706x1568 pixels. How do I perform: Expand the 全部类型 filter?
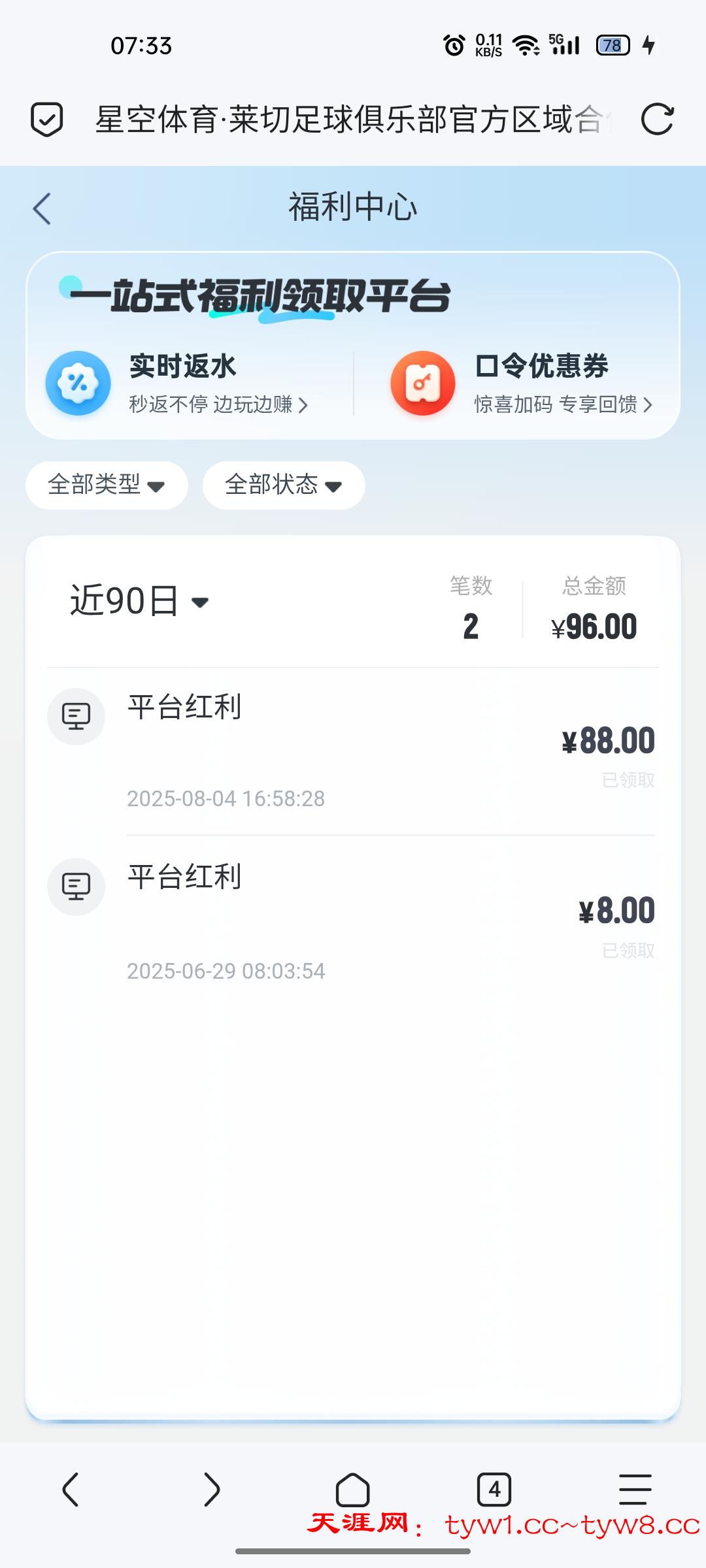point(107,485)
